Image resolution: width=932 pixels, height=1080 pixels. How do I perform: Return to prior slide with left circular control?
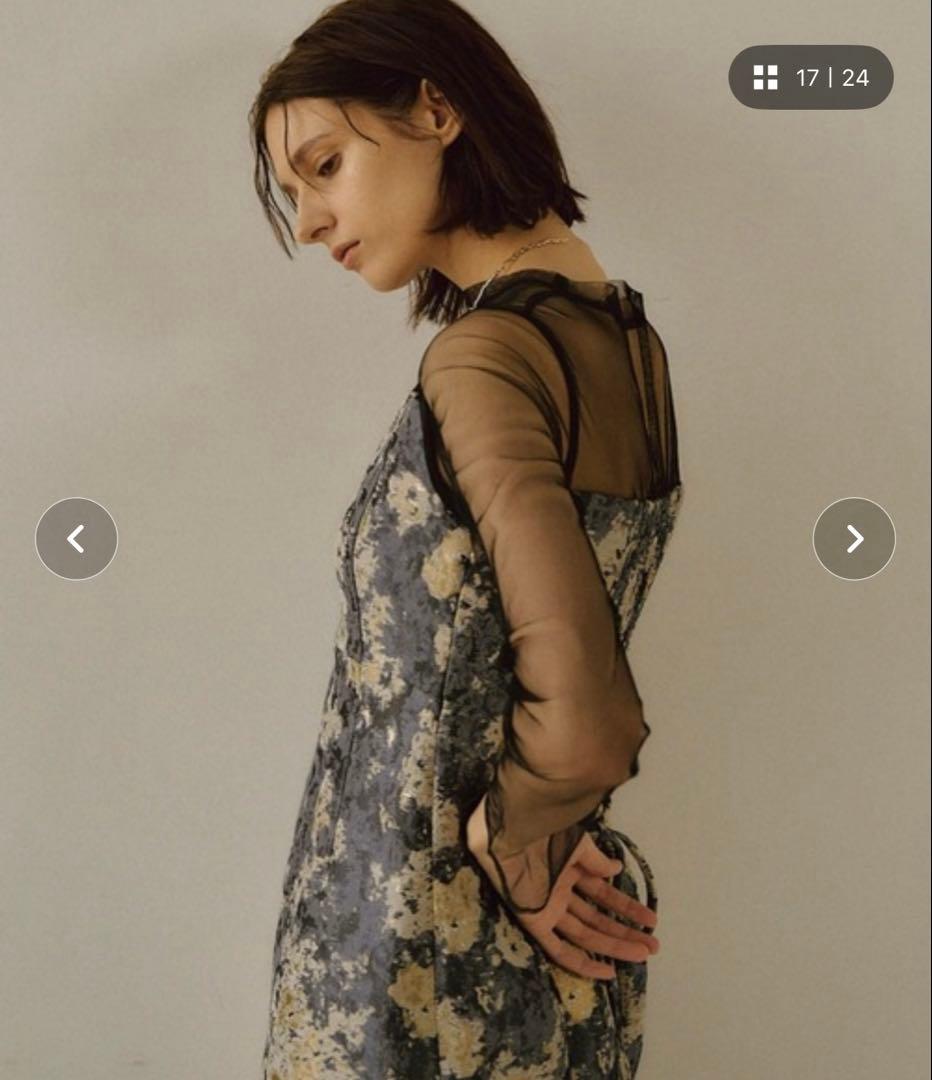(x=76, y=538)
